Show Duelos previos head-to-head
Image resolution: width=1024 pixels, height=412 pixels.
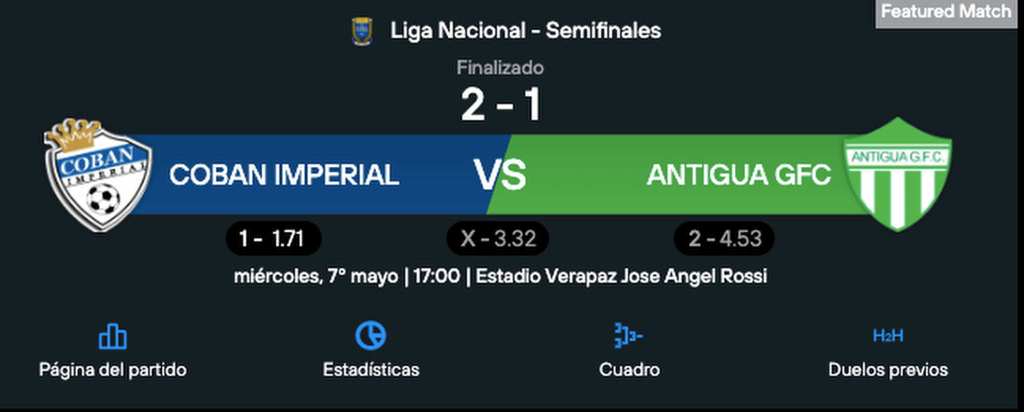887,350
